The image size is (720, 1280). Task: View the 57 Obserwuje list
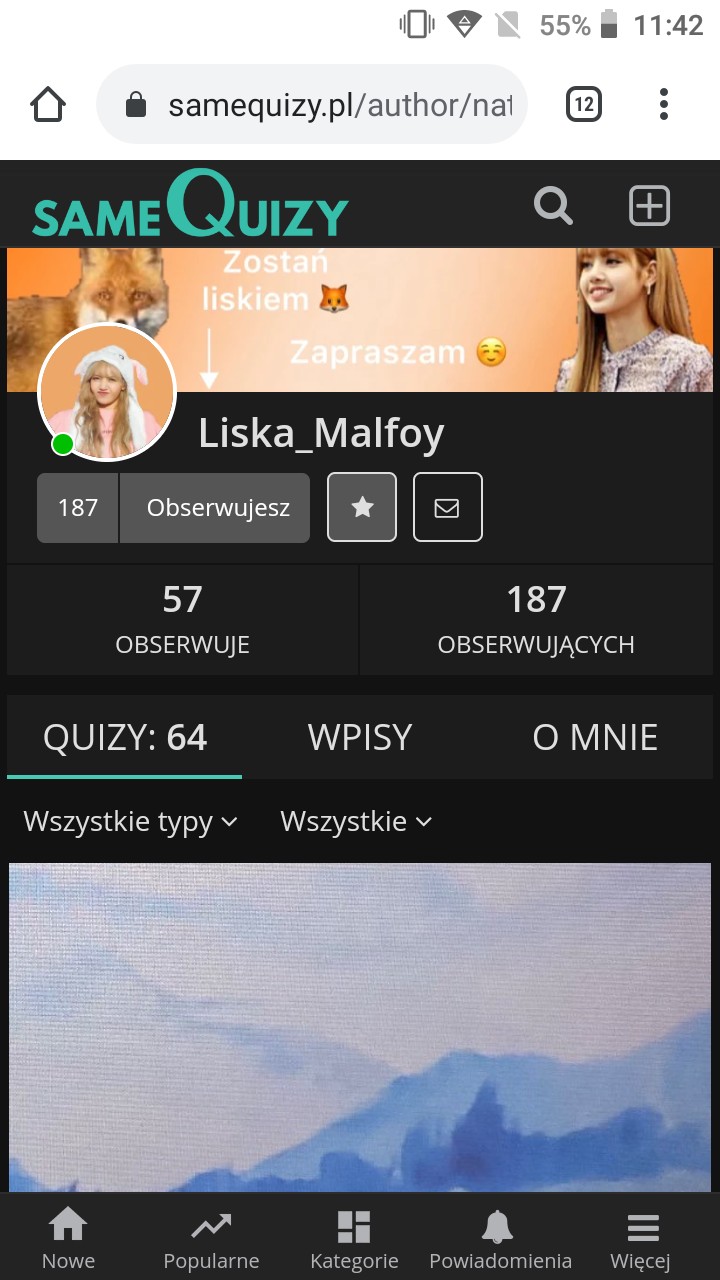coord(182,619)
